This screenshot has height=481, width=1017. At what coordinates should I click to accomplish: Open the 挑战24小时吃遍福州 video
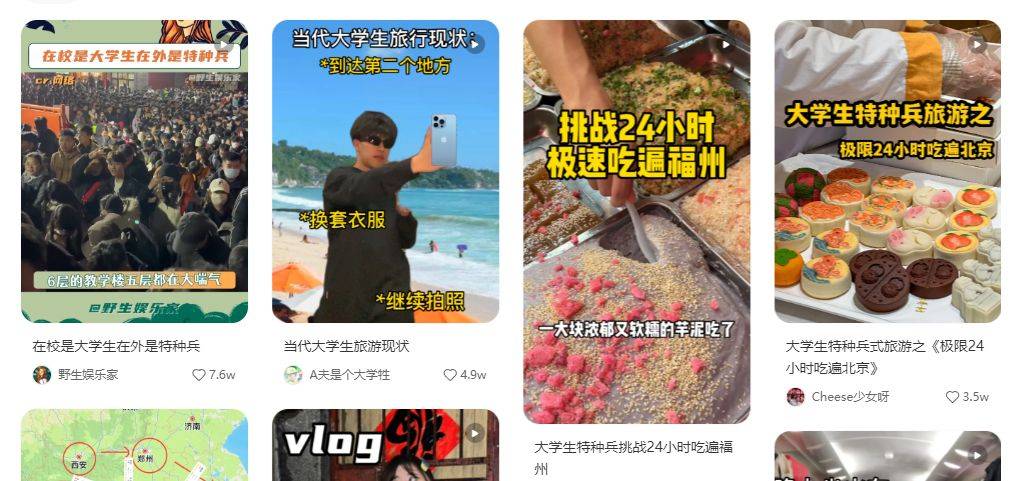(x=636, y=222)
